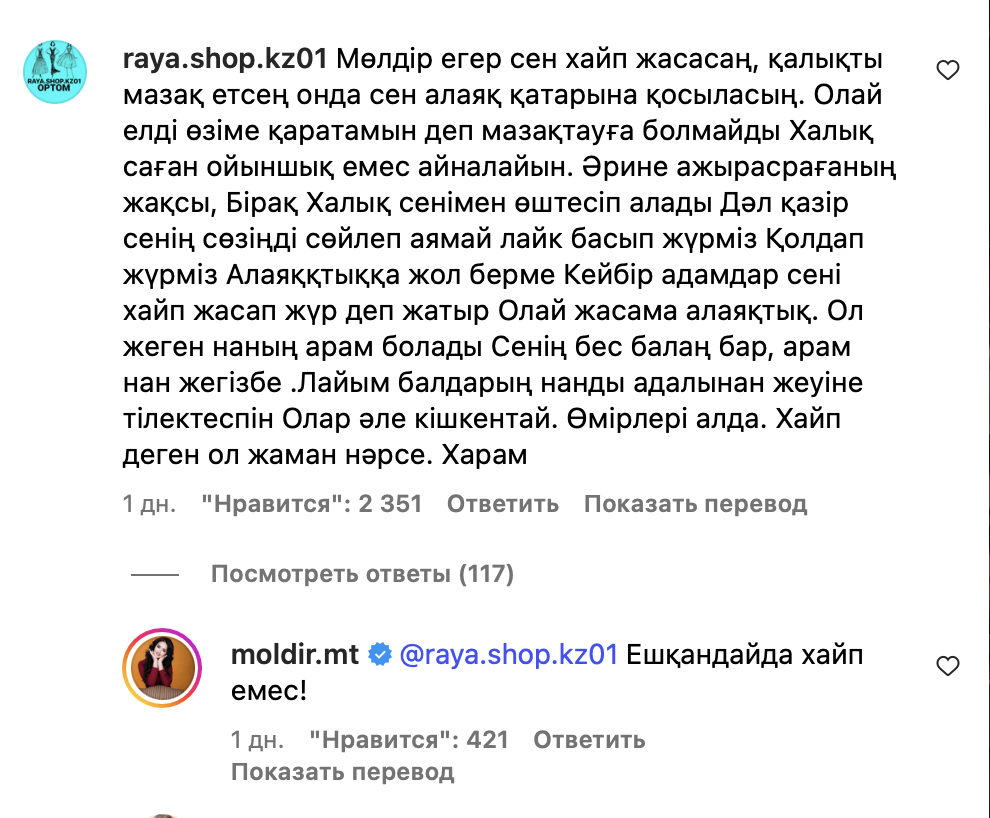Like the comment by raya.shop.kz01
The height and width of the screenshot is (818, 990).
(x=947, y=70)
